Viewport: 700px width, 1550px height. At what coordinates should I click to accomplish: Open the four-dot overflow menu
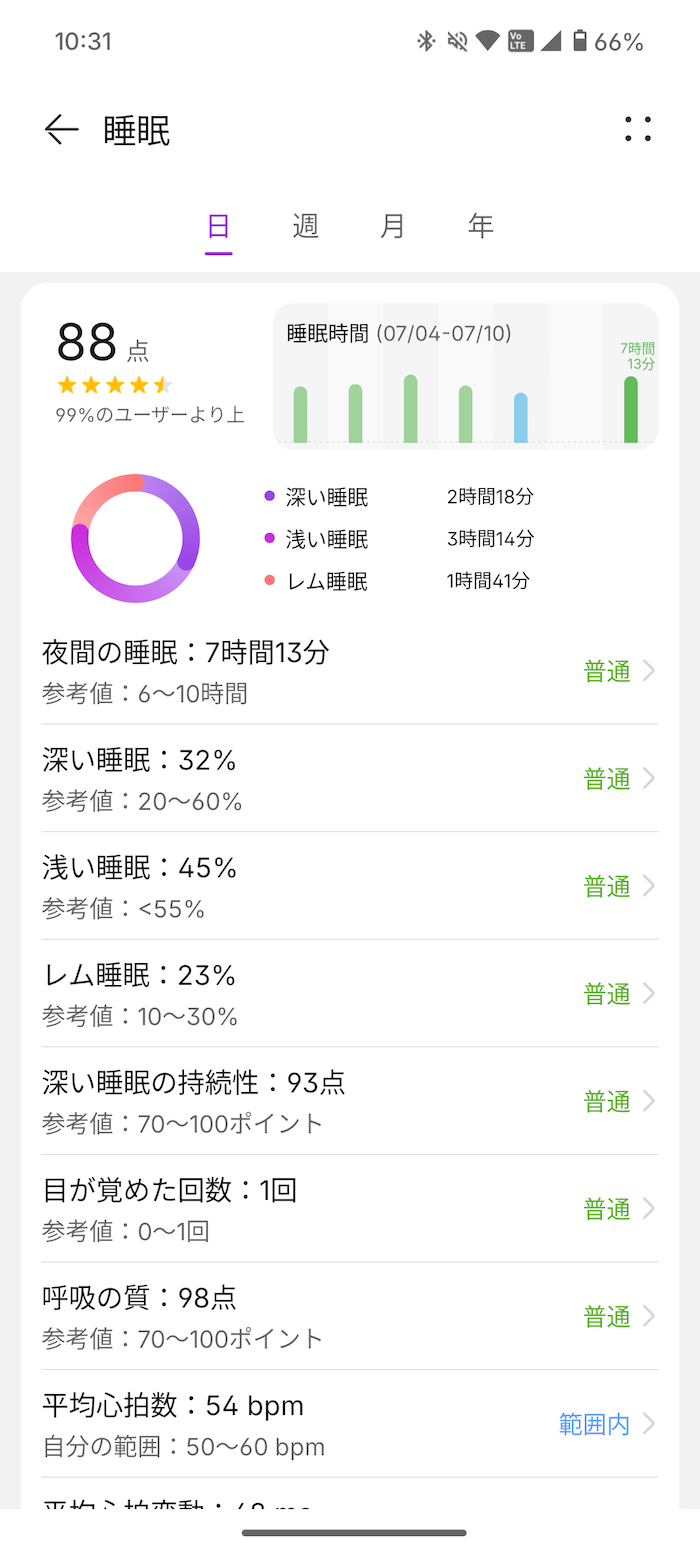tap(637, 130)
